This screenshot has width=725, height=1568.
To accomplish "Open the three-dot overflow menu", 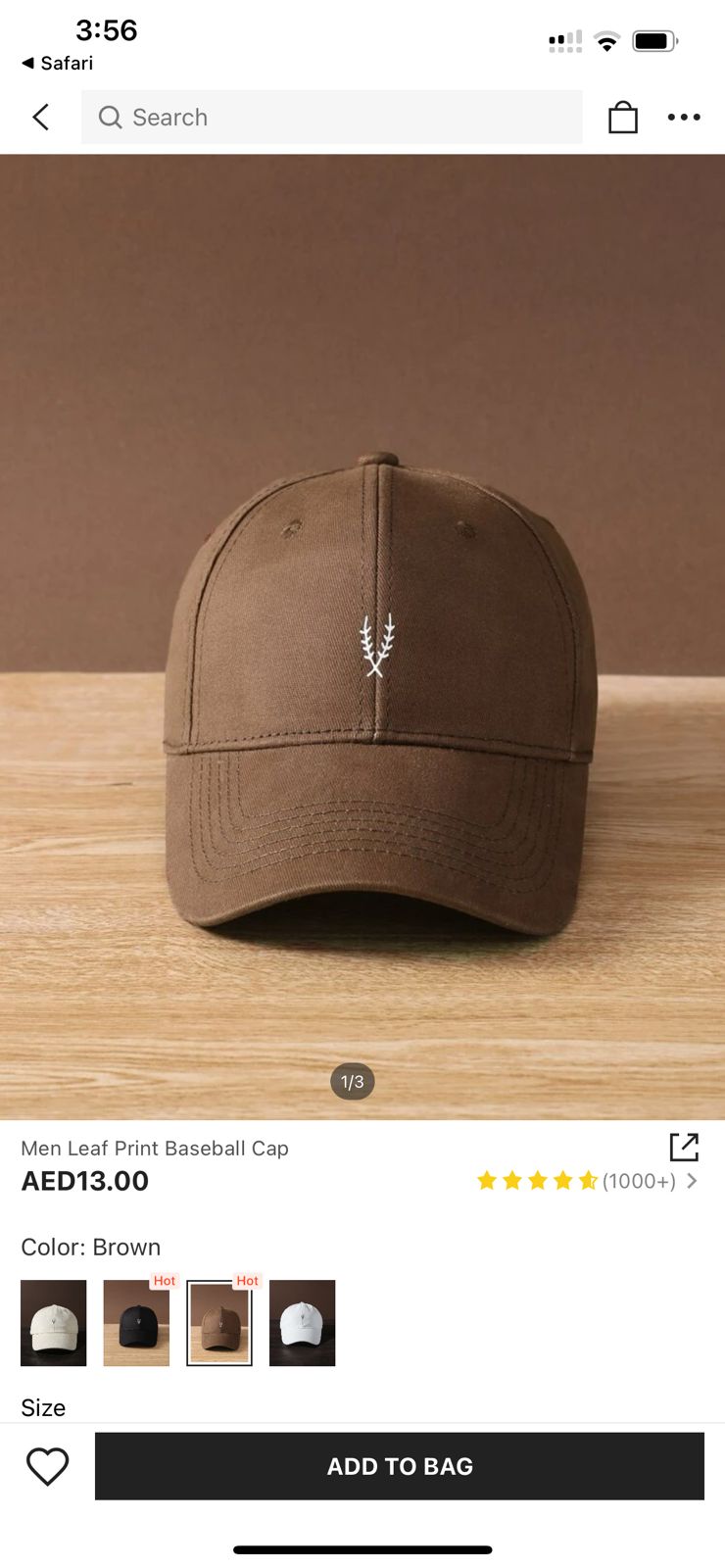I will click(684, 118).
